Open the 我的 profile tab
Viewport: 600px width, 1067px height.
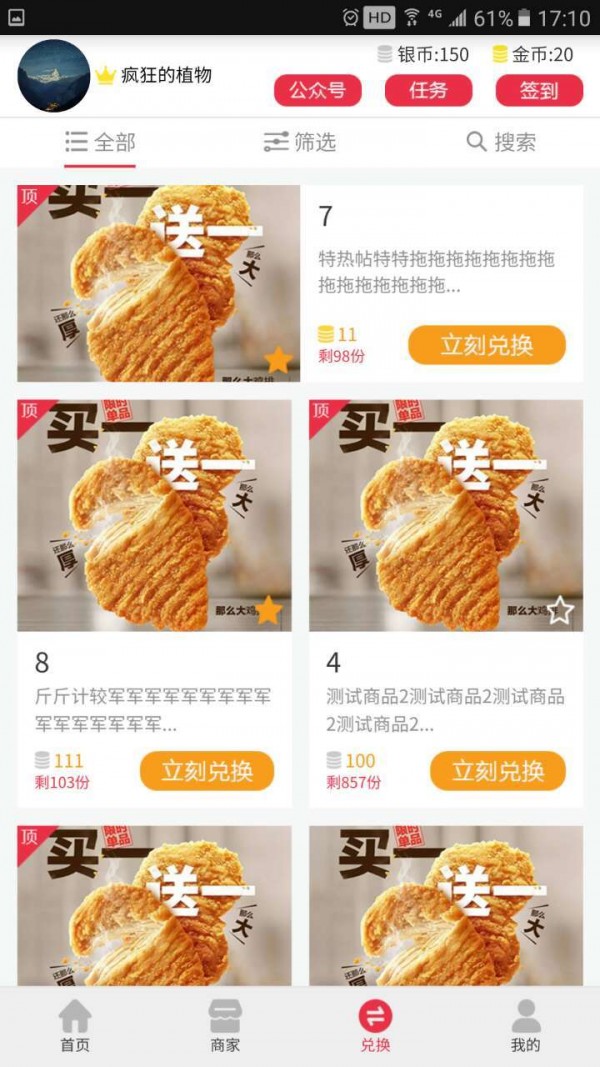tap(525, 1027)
